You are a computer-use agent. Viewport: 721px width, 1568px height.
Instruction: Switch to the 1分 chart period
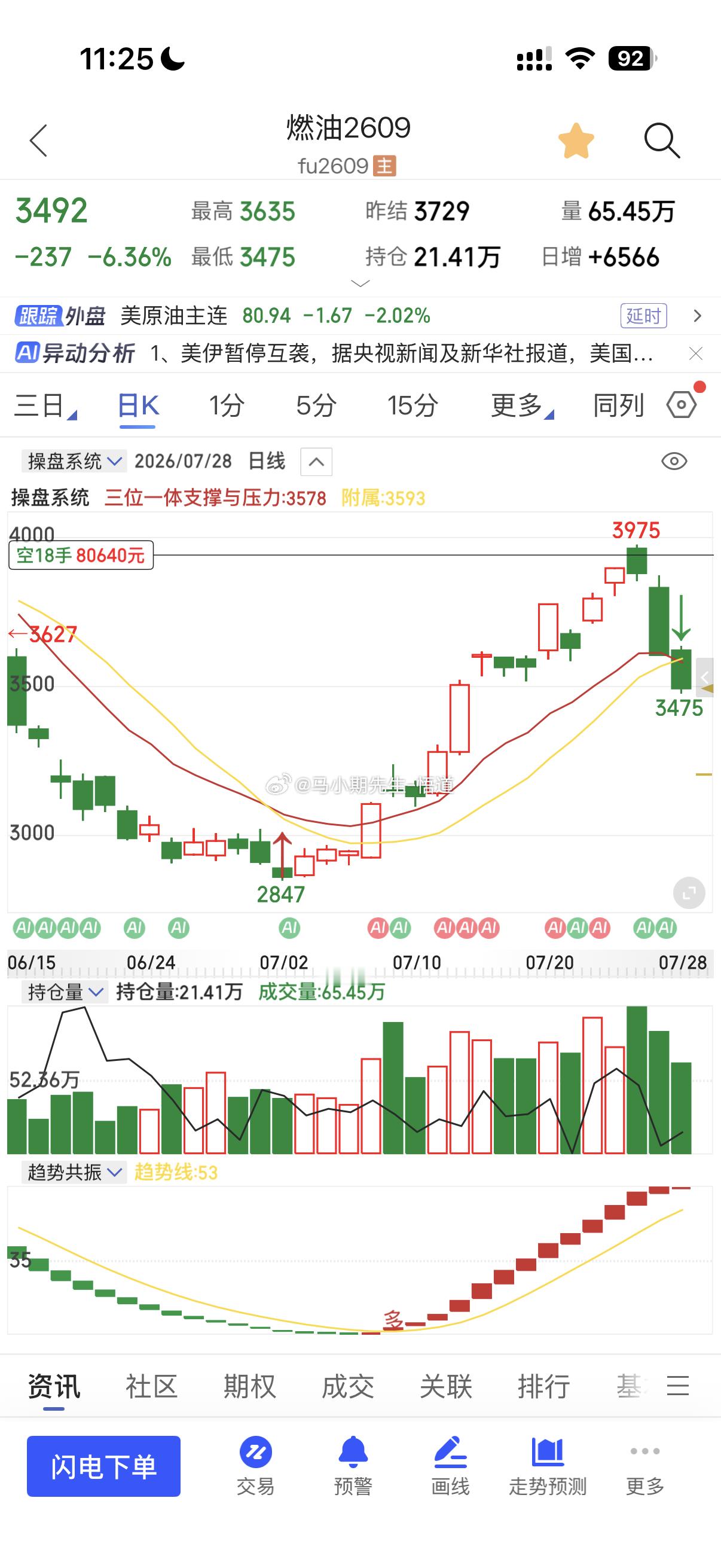(x=227, y=405)
